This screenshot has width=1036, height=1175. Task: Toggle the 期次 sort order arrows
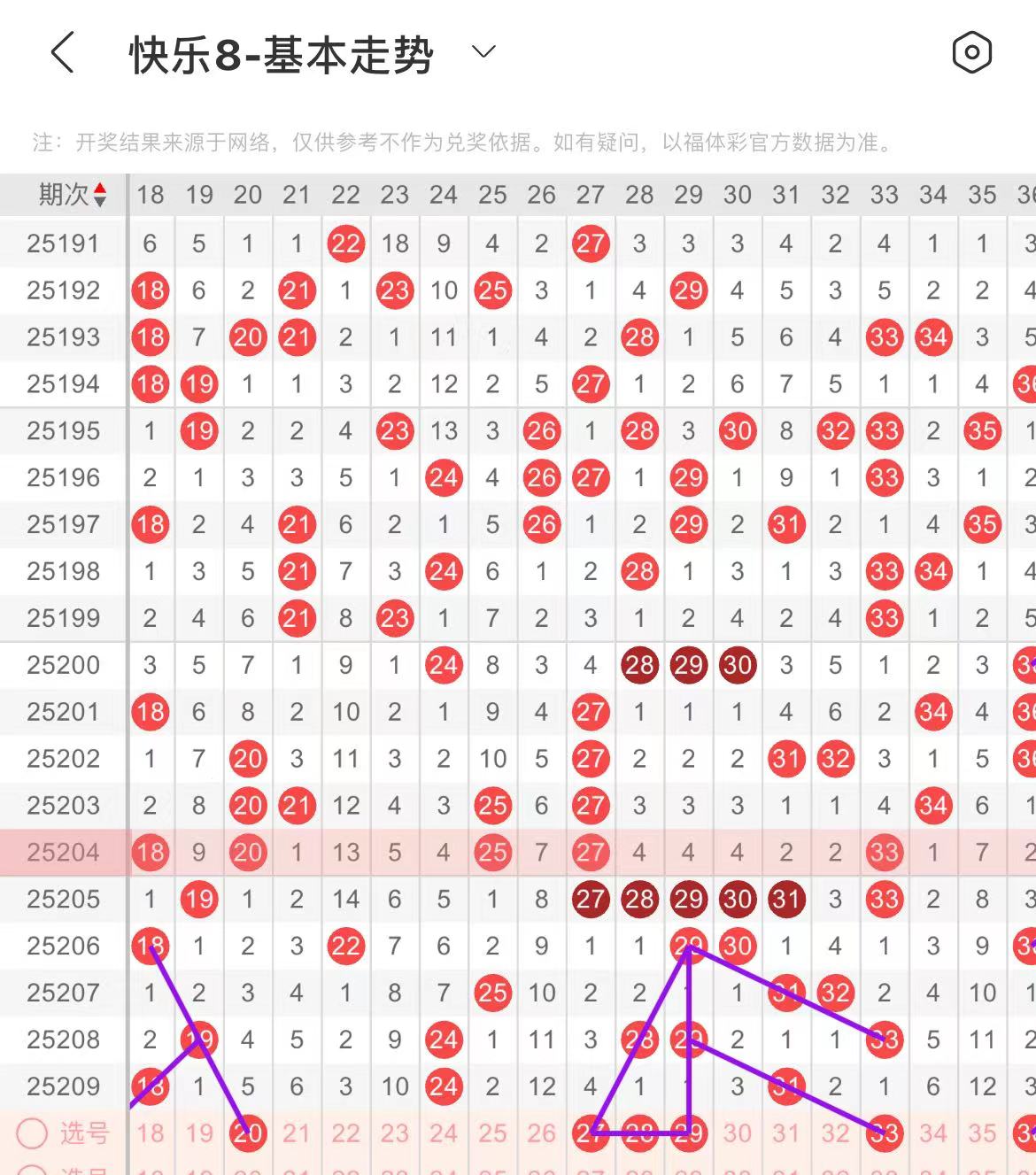click(99, 194)
